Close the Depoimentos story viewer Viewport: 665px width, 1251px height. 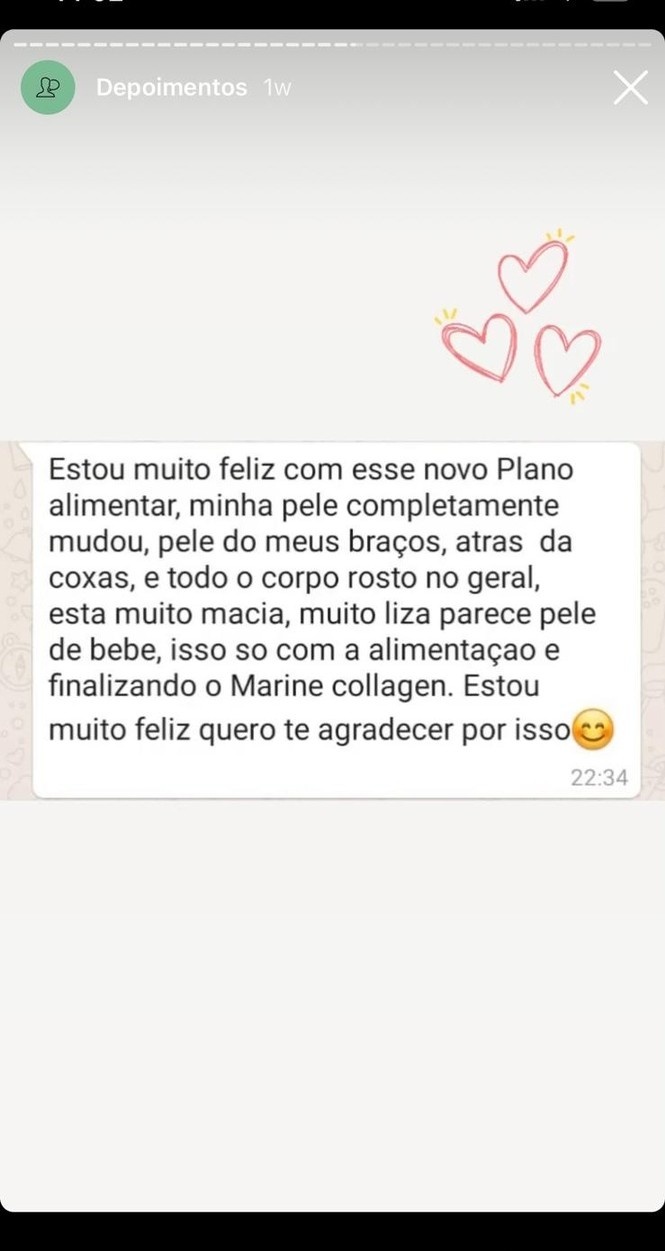click(x=630, y=88)
